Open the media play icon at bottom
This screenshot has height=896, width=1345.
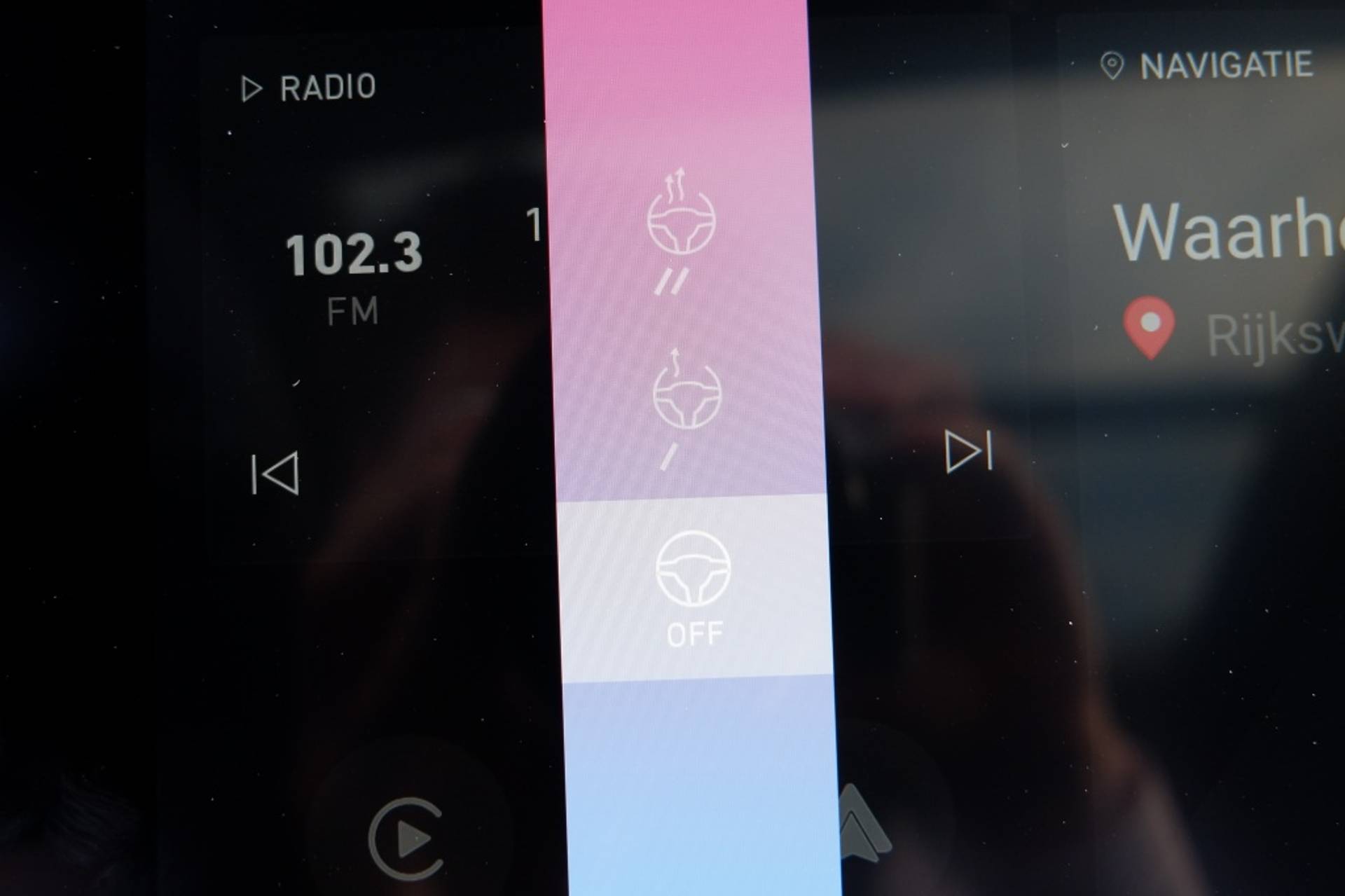point(407,838)
